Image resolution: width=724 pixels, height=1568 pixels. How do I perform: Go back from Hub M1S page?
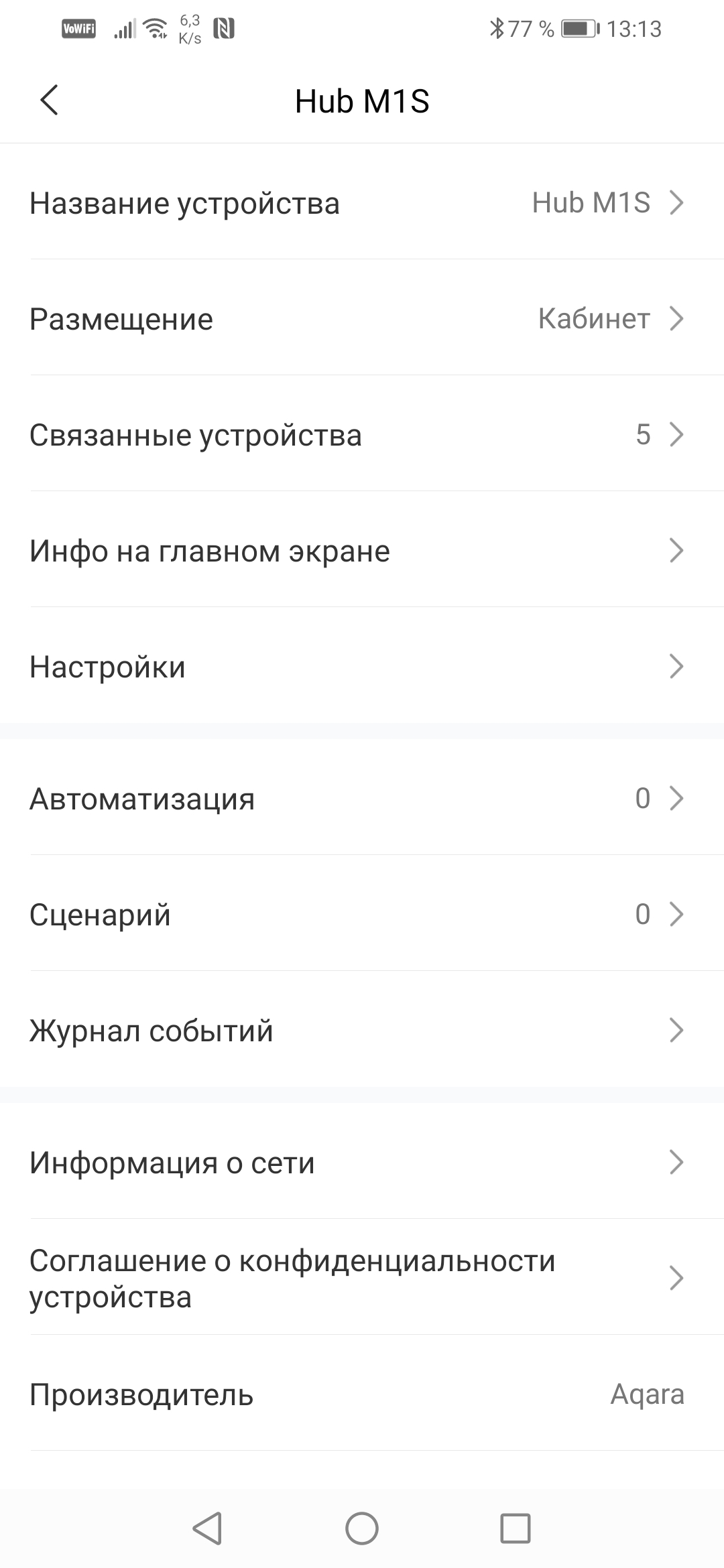pyautogui.click(x=50, y=101)
